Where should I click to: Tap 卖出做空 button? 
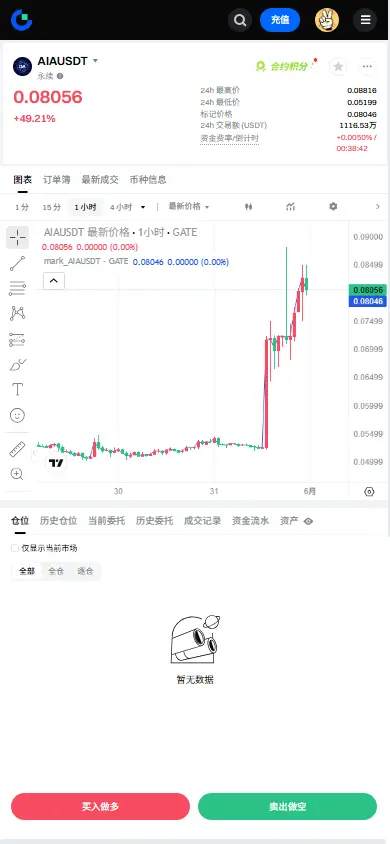pos(287,806)
